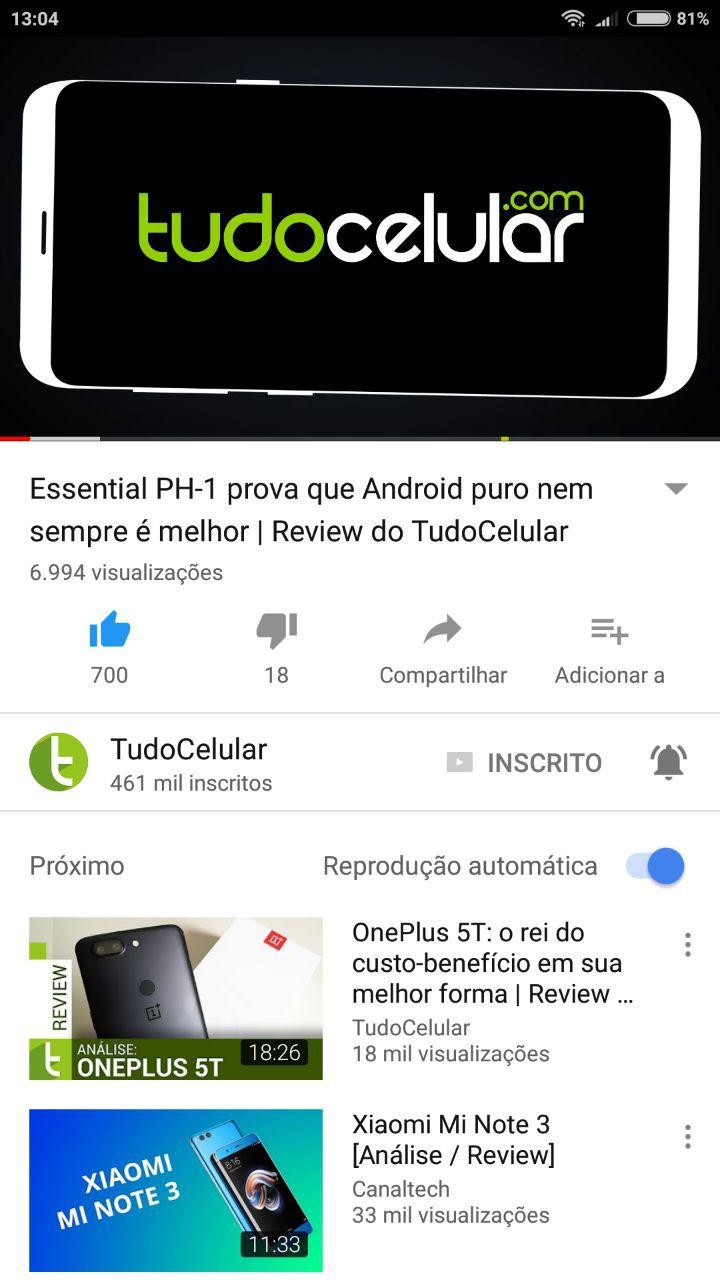Open options menu for OnePlus 5T video
This screenshot has width=720, height=1280.
coord(687,945)
